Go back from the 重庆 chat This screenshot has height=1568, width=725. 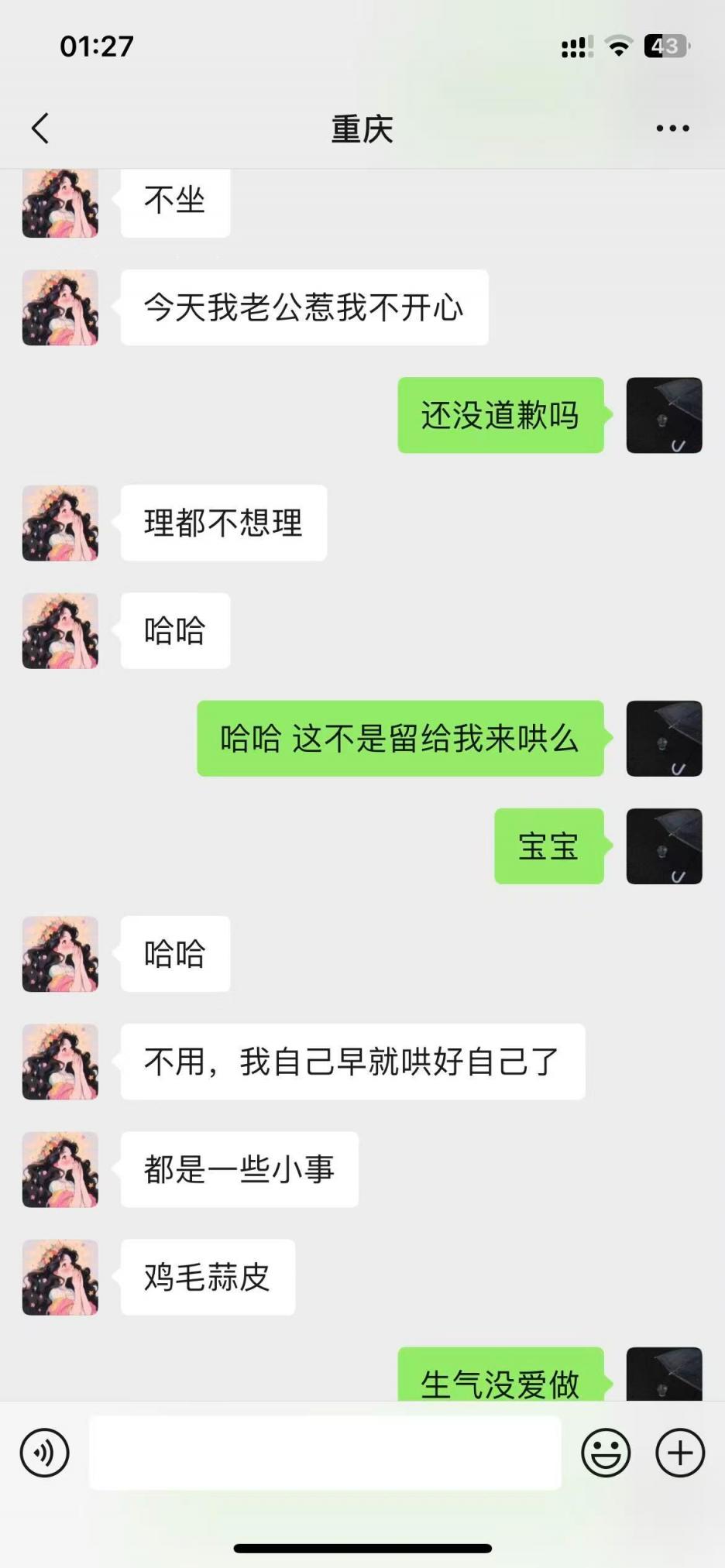[41, 129]
